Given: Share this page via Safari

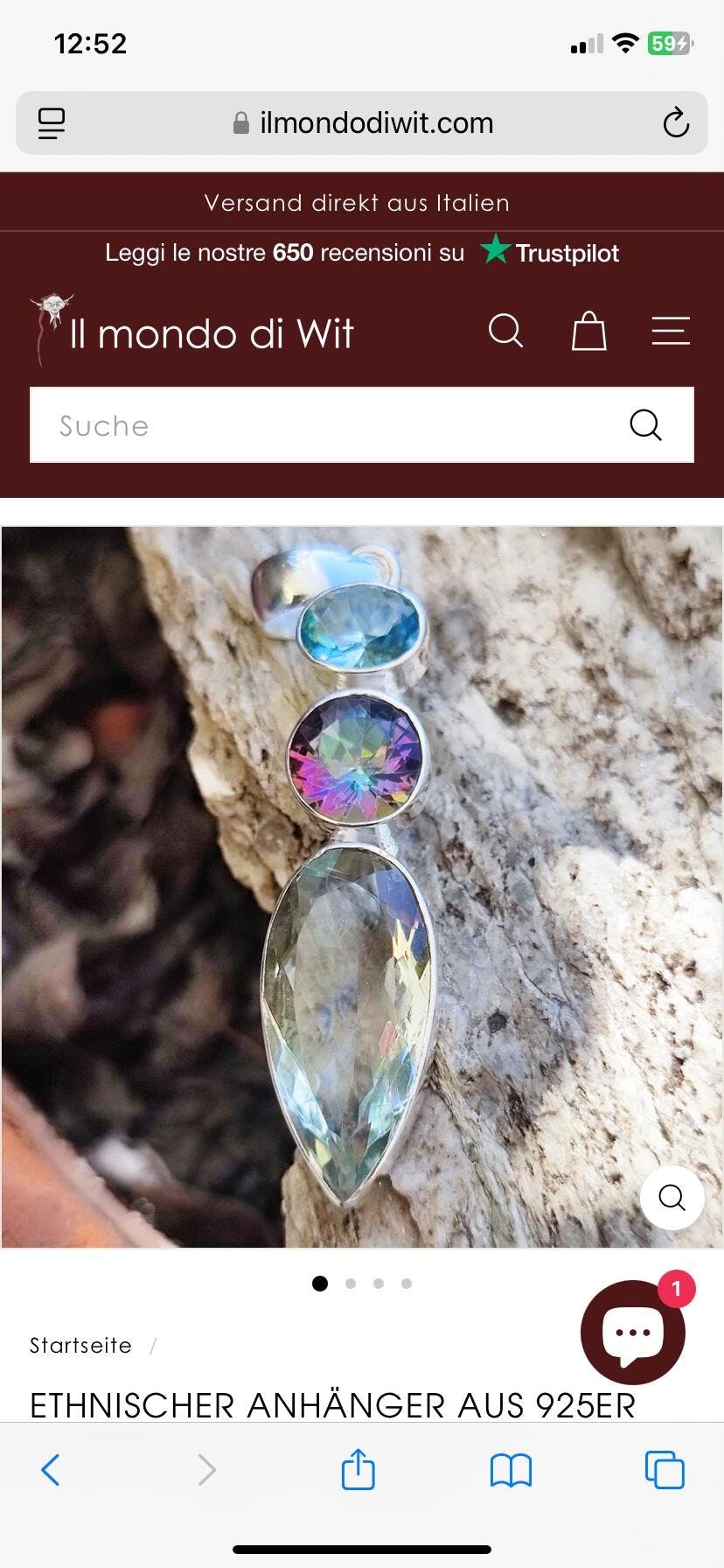Looking at the screenshot, I should (358, 1469).
